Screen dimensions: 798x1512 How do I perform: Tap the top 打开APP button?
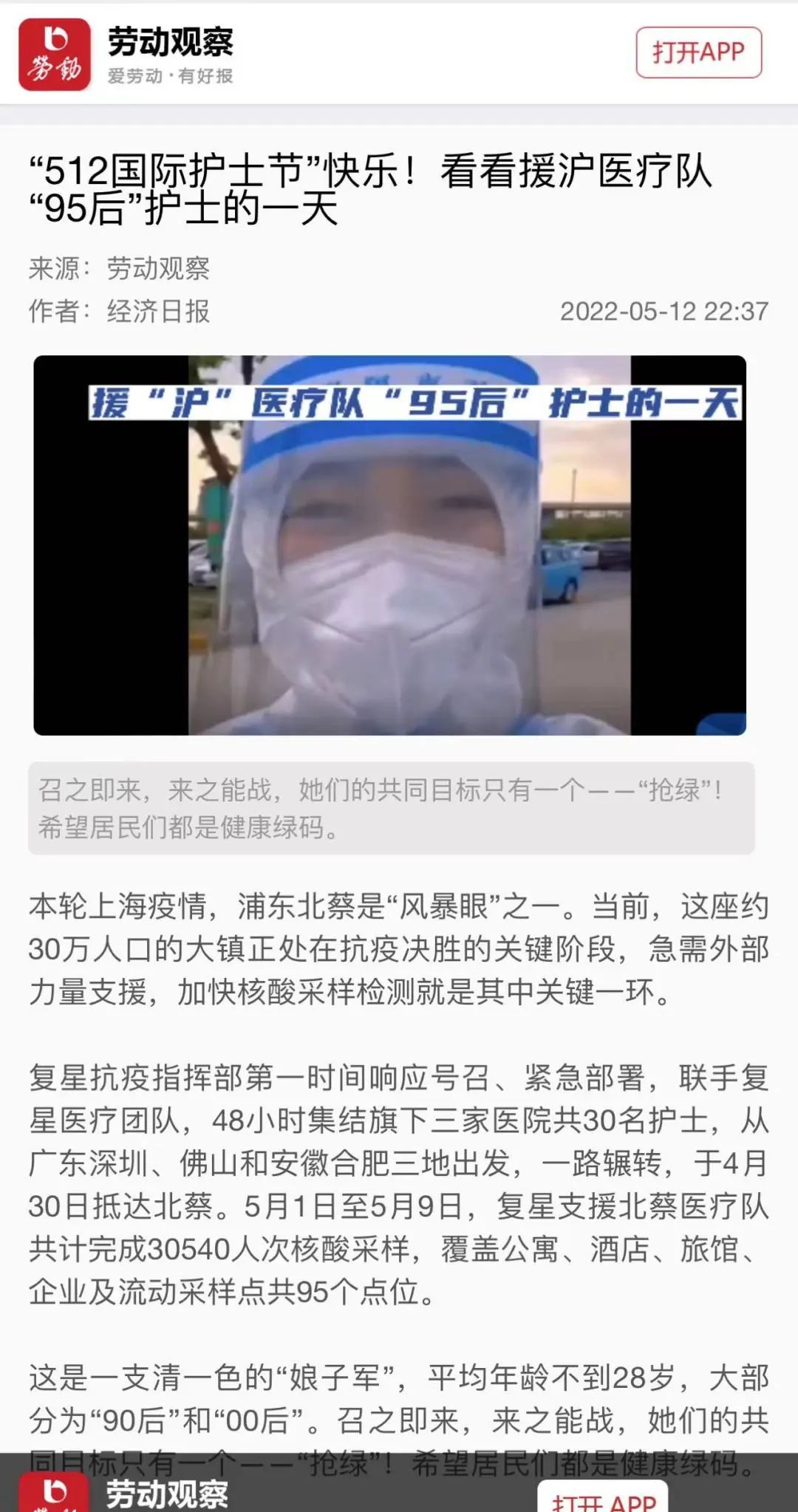click(x=698, y=52)
